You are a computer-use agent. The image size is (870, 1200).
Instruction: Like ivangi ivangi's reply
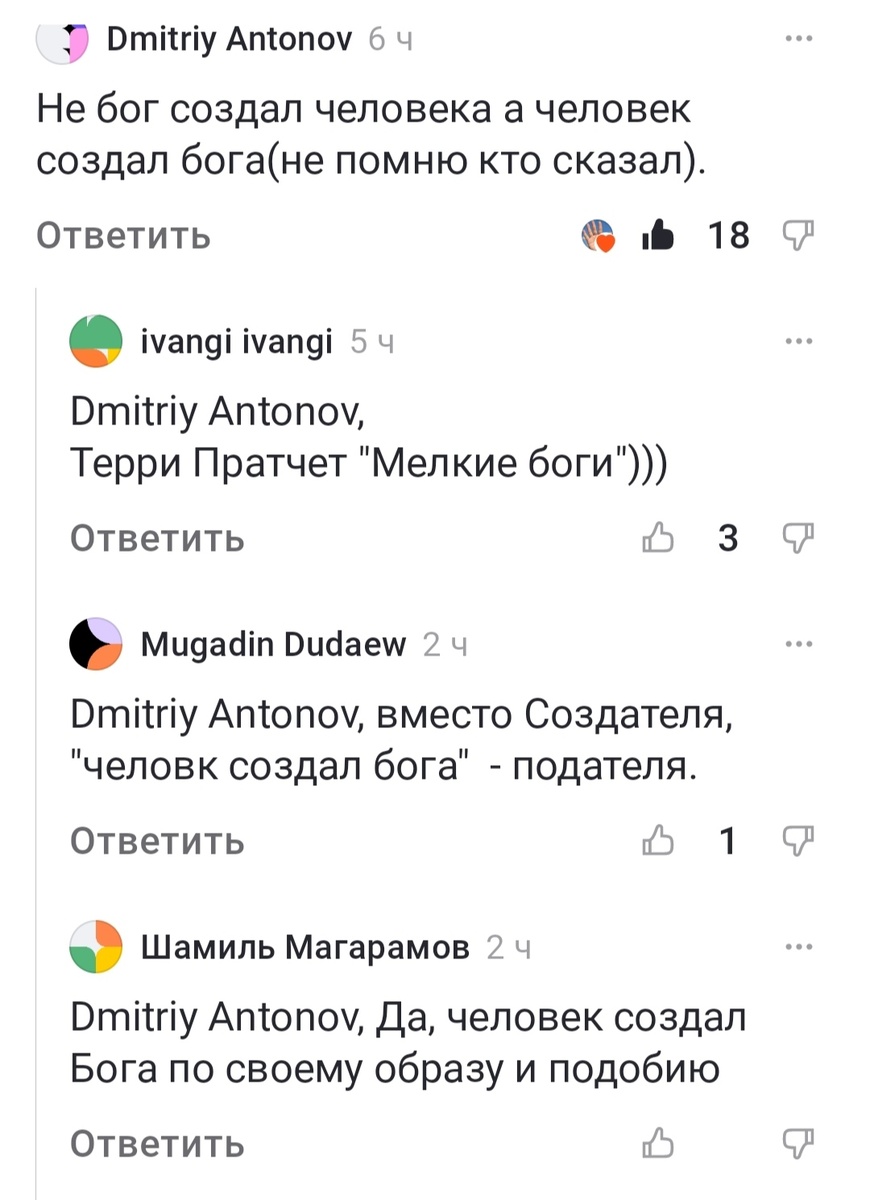[x=658, y=538]
